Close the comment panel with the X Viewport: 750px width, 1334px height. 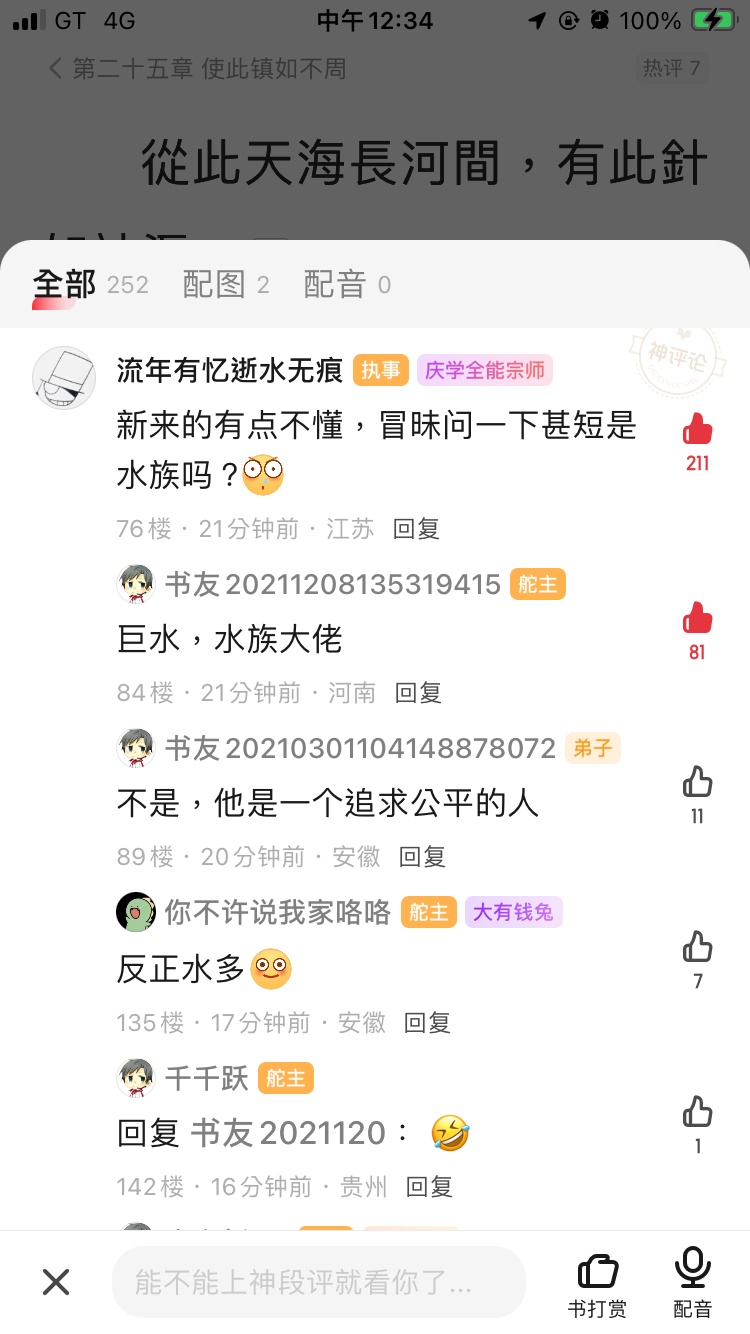tap(56, 1281)
